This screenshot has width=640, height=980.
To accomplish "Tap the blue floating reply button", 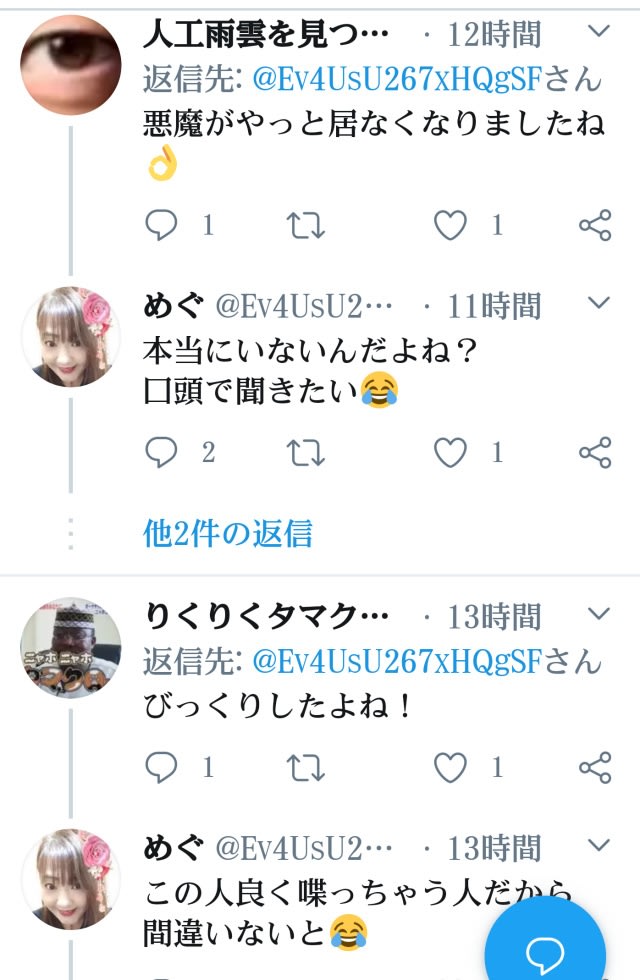I will point(546,945).
